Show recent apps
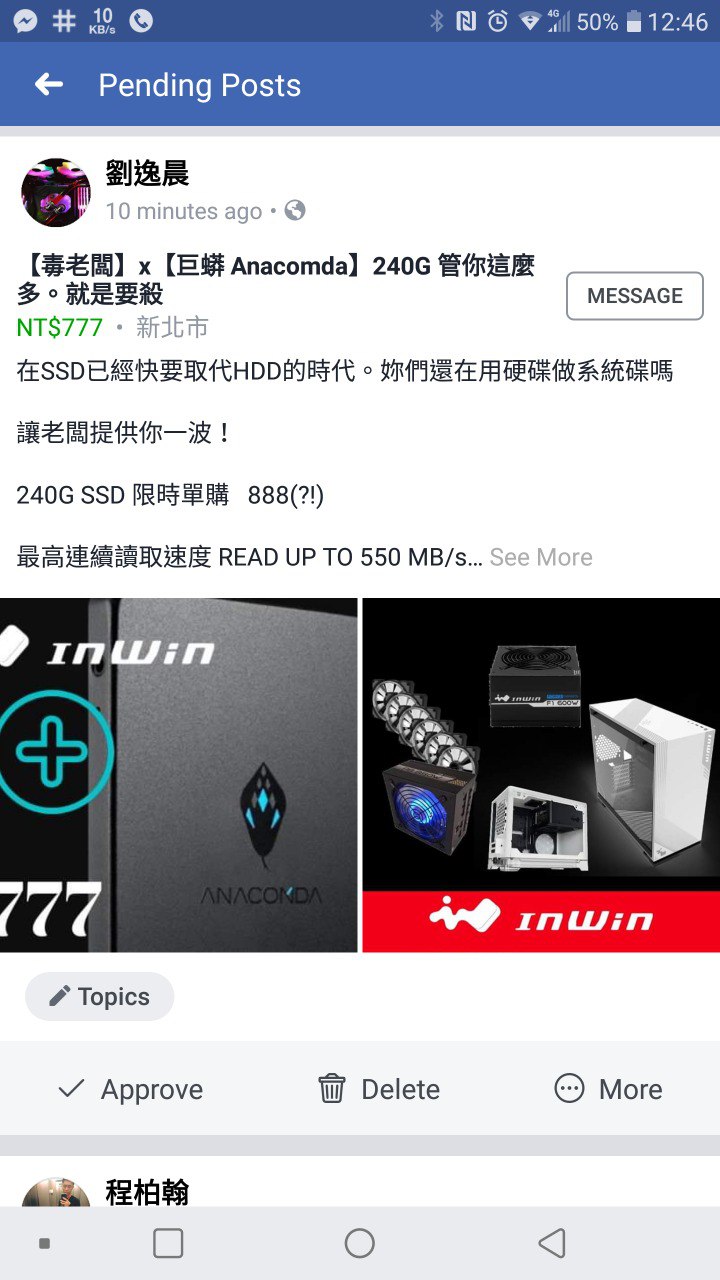This screenshot has height=1280, width=720. pos(168,1243)
